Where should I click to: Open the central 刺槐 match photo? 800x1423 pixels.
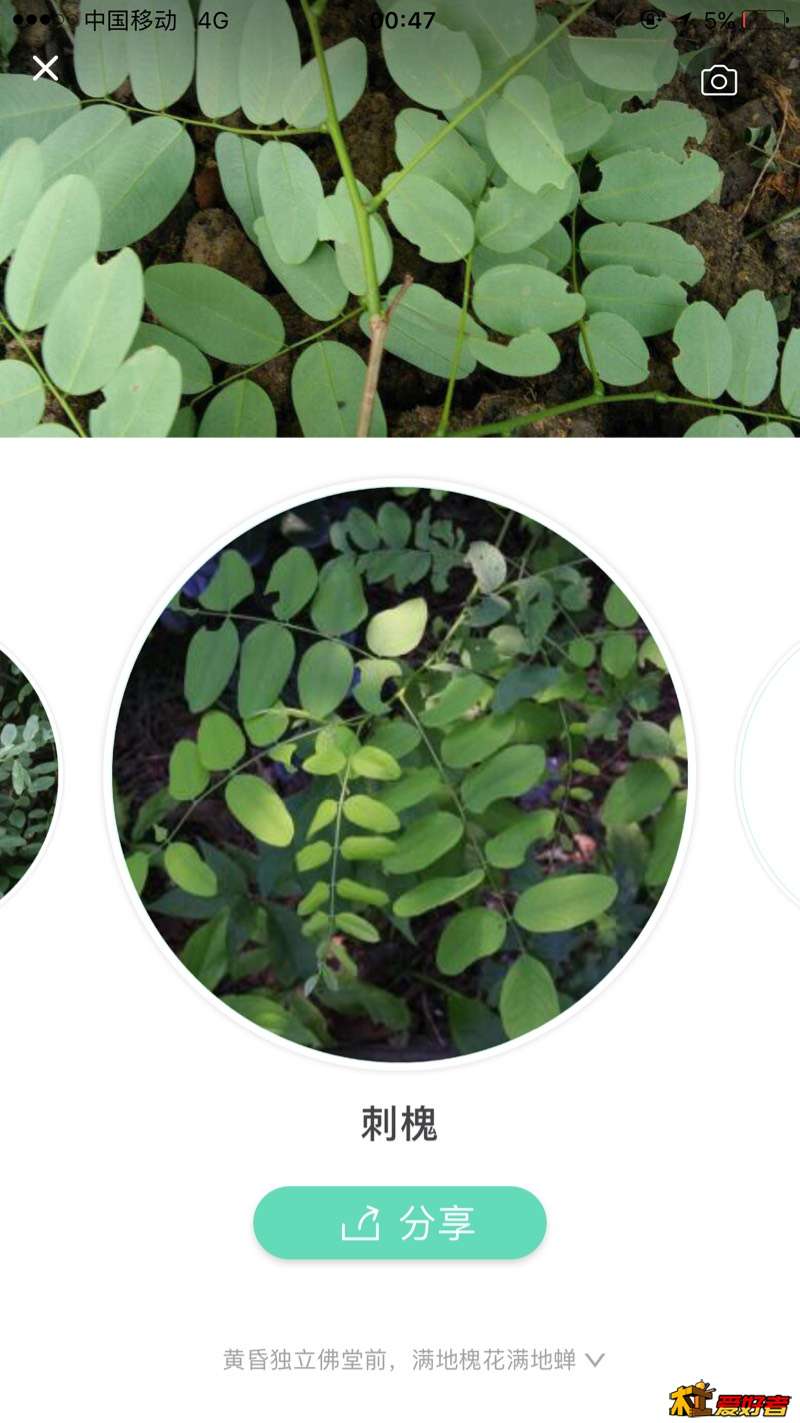tap(399, 773)
